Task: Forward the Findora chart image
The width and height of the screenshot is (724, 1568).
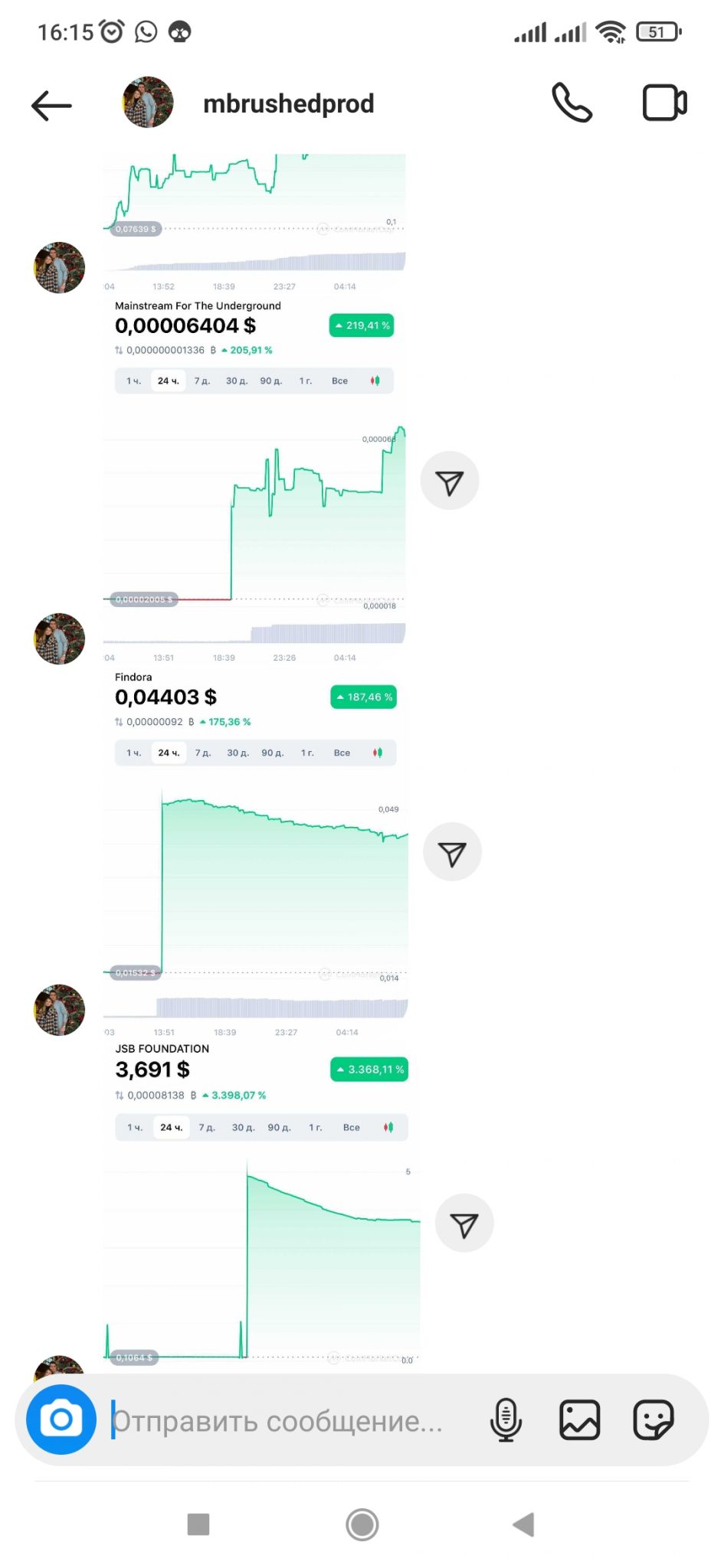Action: [452, 852]
